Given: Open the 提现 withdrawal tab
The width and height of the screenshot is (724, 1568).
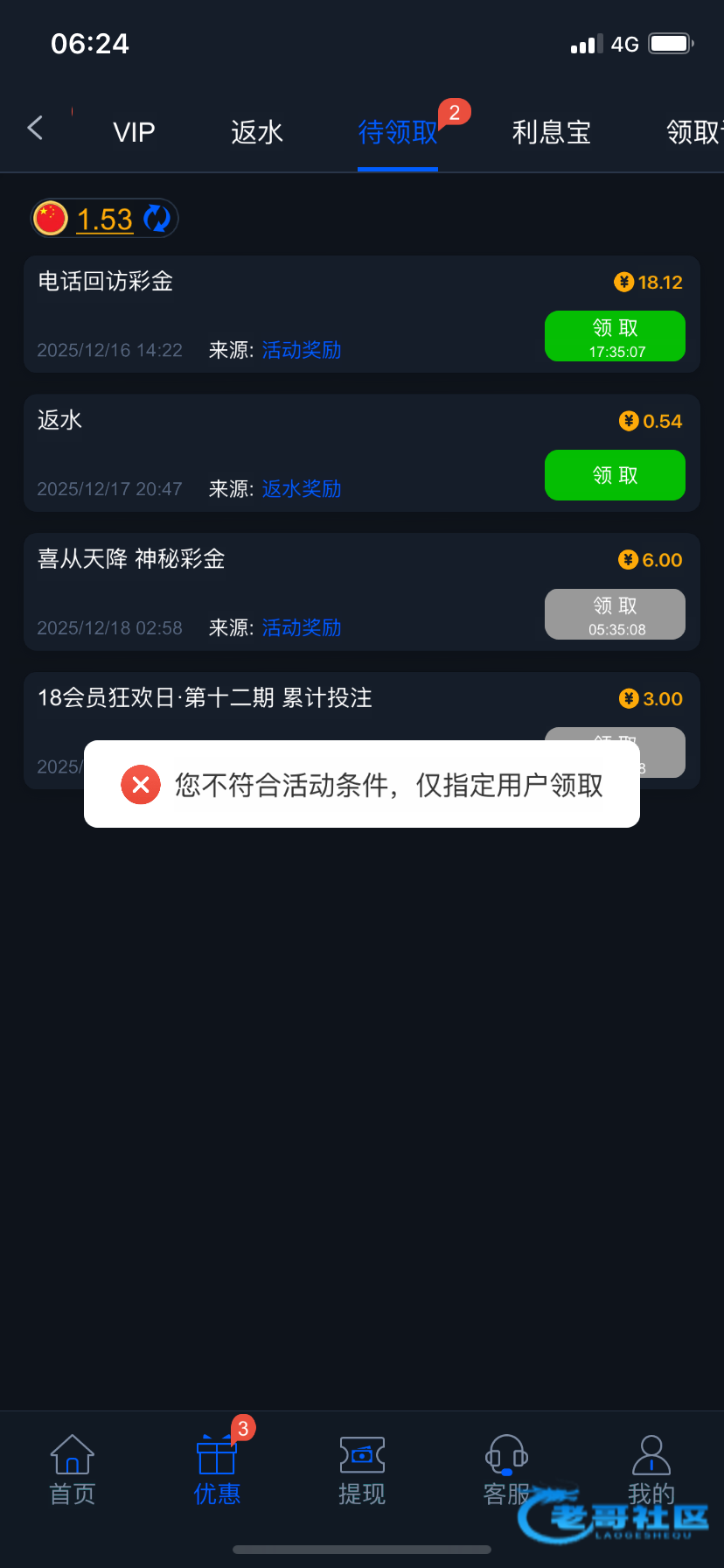Looking at the screenshot, I should click(362, 1470).
